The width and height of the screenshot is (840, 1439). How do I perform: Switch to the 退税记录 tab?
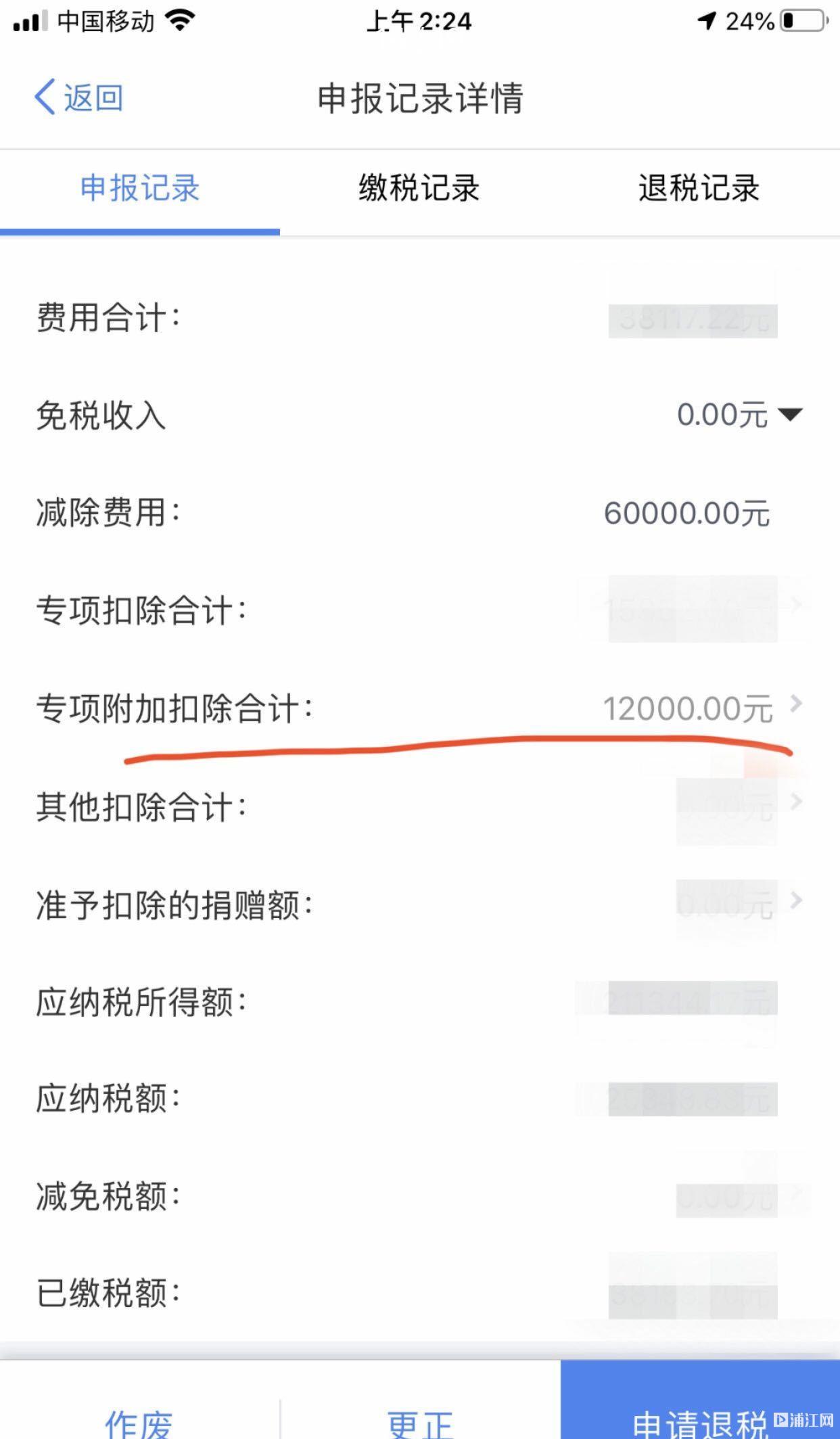699,188
